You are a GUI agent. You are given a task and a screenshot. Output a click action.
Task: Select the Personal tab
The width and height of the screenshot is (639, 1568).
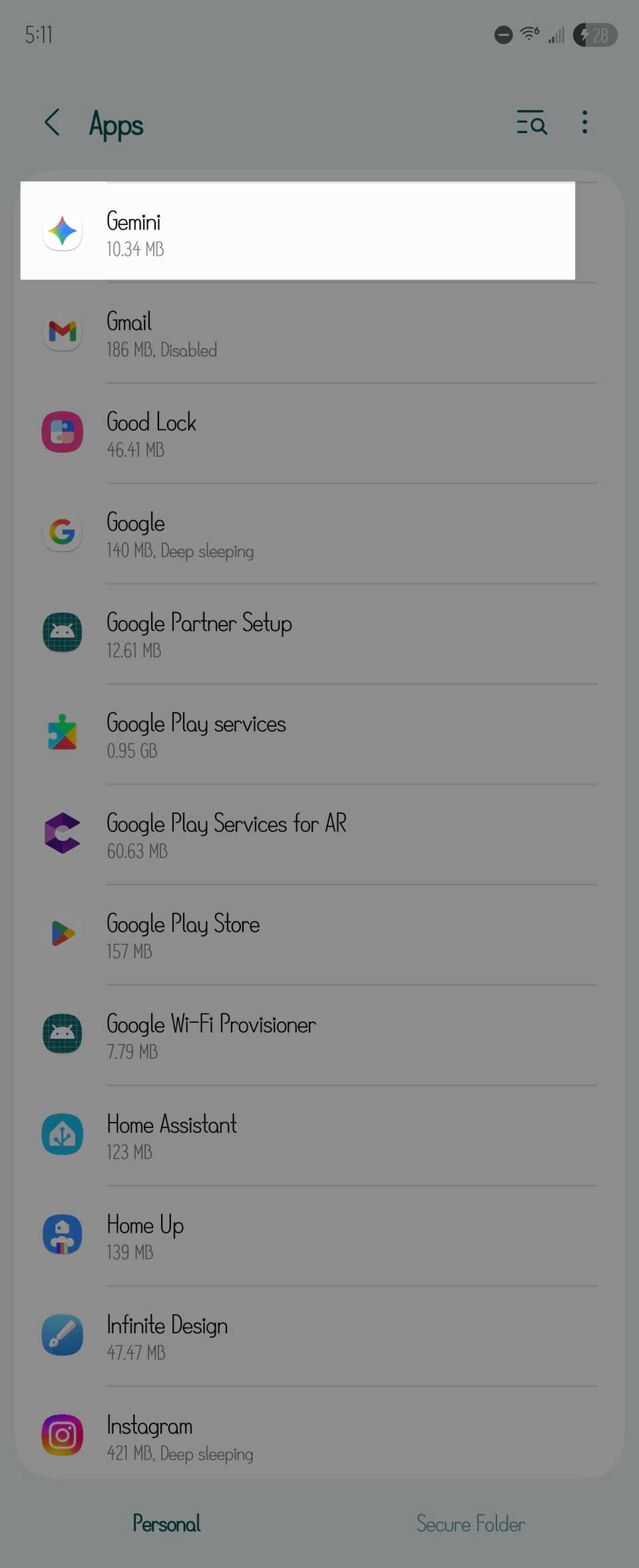(x=166, y=1523)
